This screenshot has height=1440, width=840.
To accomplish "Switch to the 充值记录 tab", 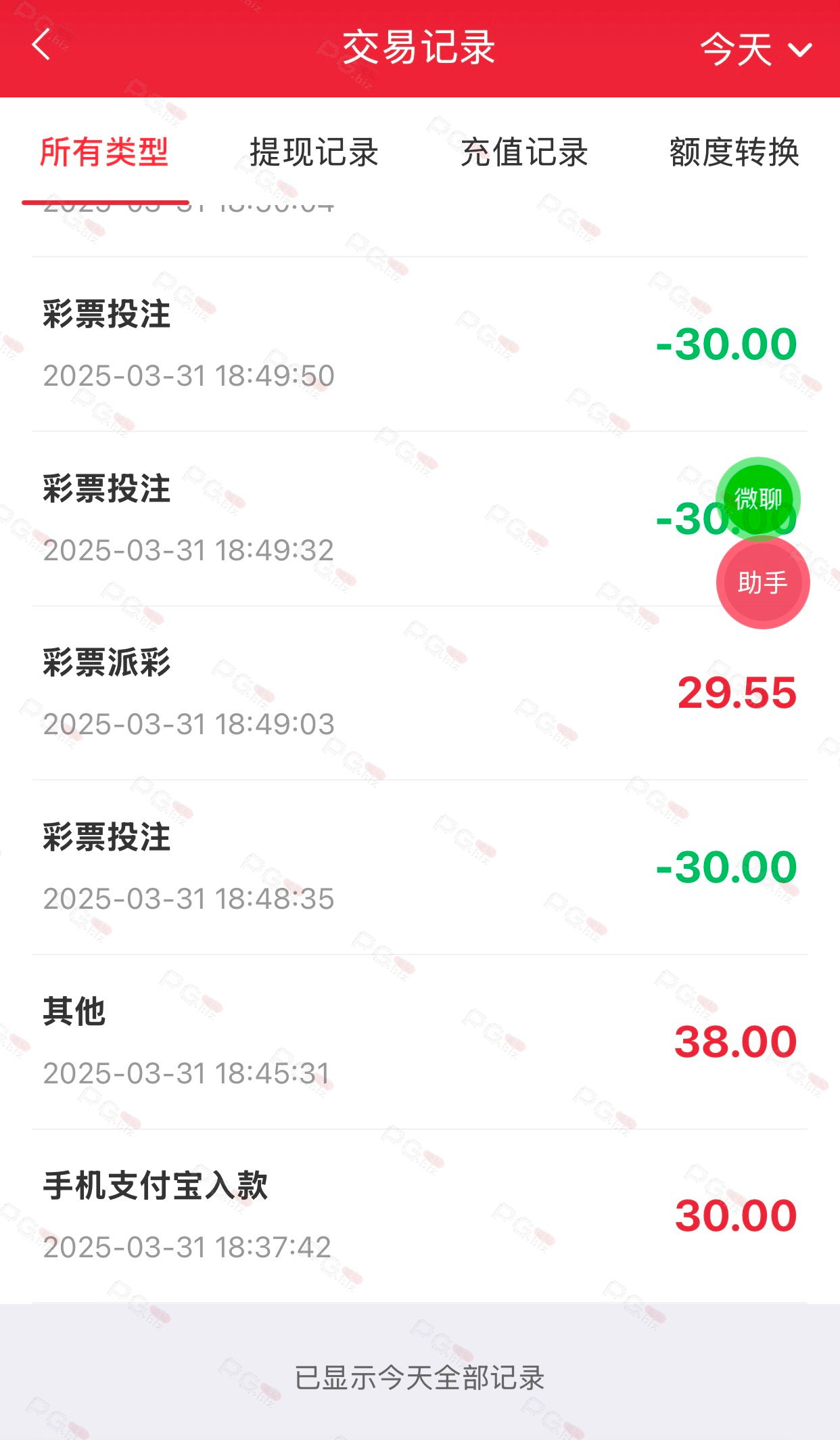I will pos(524,152).
